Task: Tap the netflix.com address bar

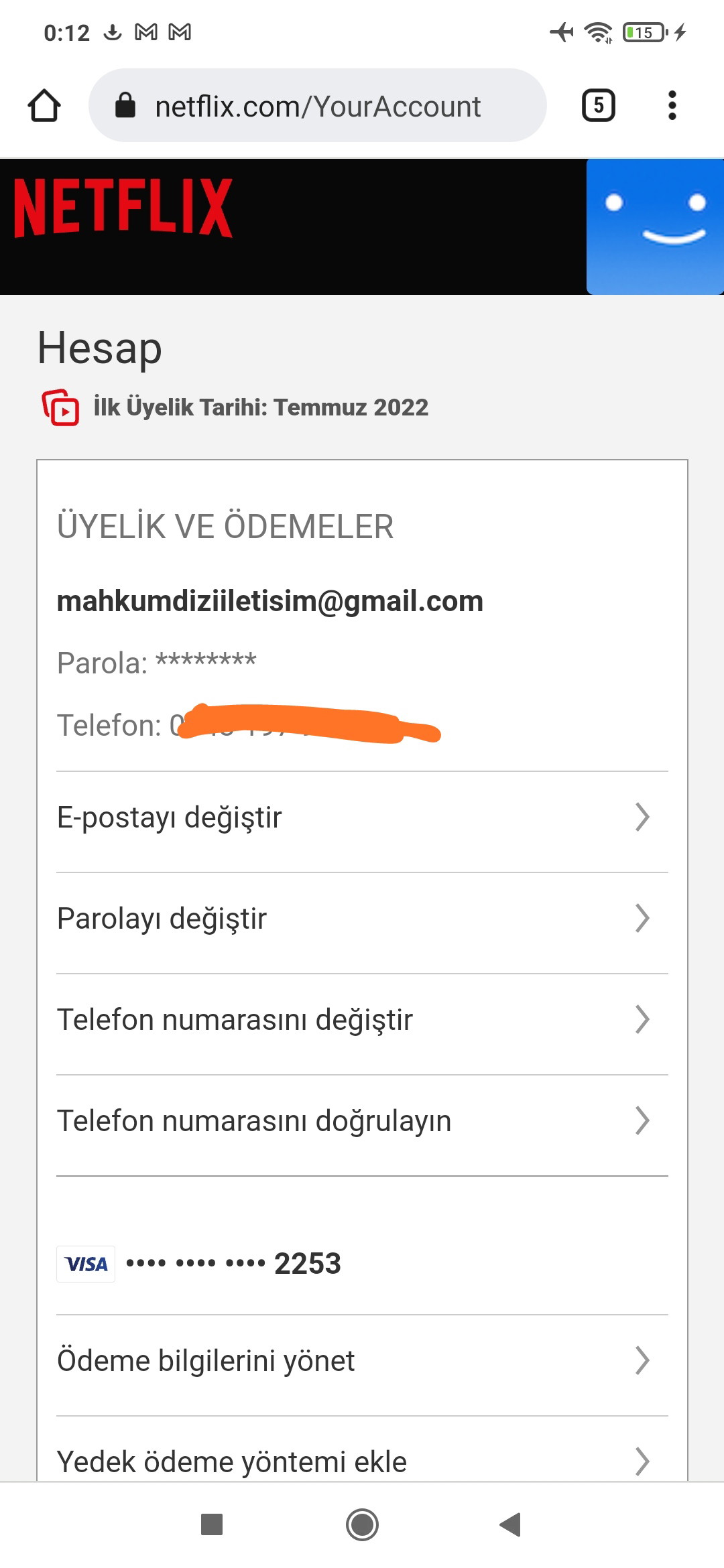Action: [318, 105]
